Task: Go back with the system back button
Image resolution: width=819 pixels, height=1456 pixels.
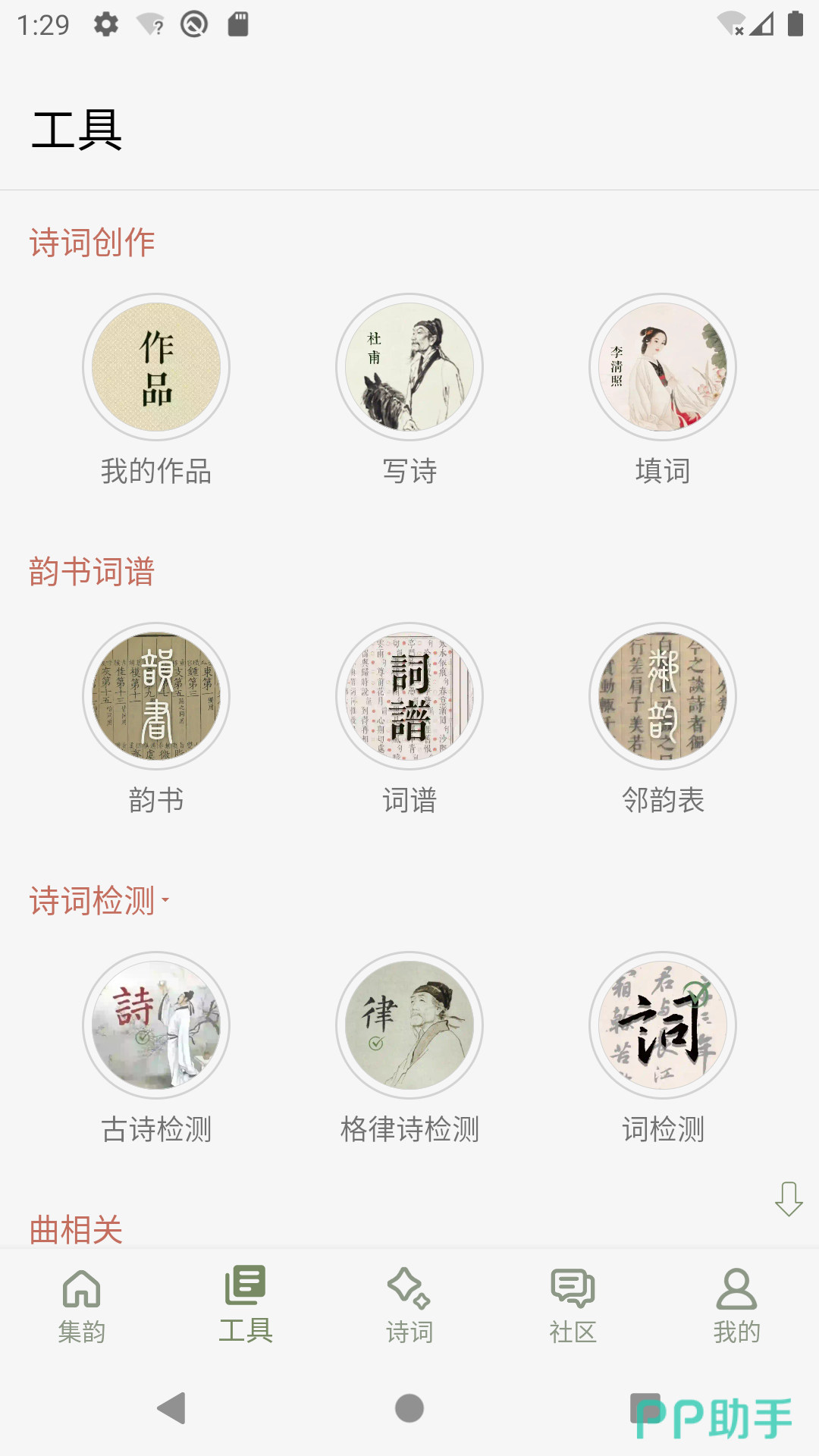Action: pyautogui.click(x=171, y=1408)
